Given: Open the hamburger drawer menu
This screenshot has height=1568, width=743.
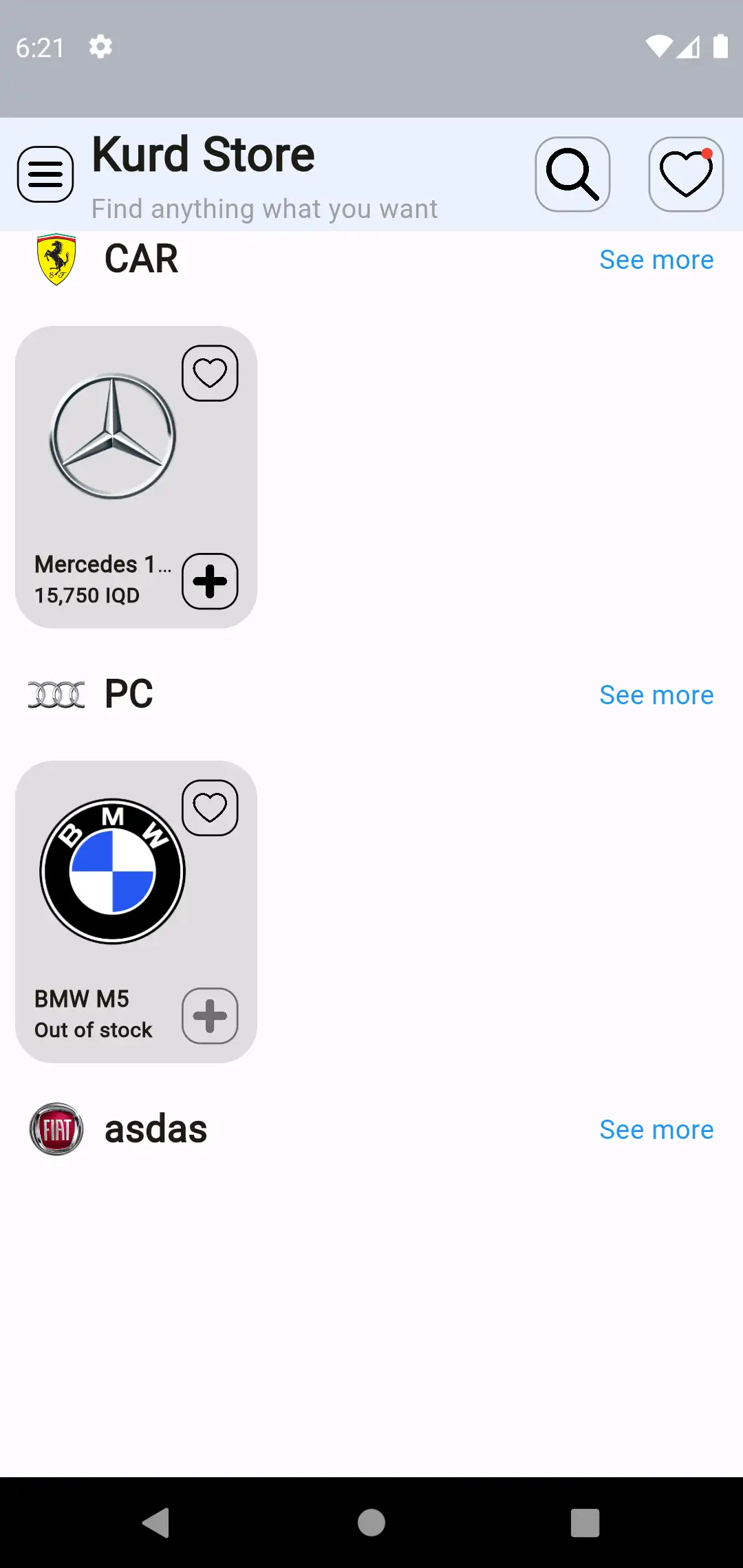Looking at the screenshot, I should 45,174.
